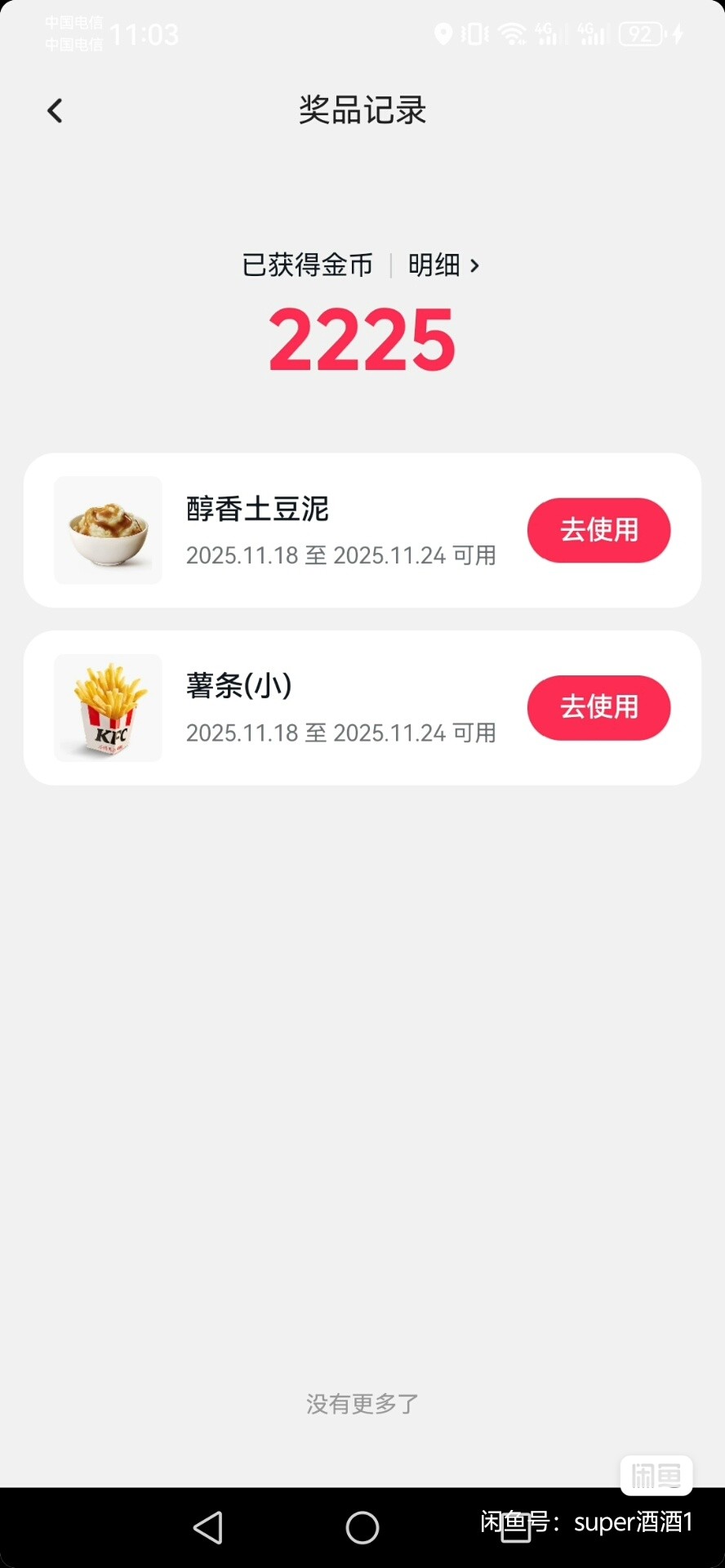Tap 去使用 for 醇香土豆泥
725x1568 pixels.
tap(598, 530)
